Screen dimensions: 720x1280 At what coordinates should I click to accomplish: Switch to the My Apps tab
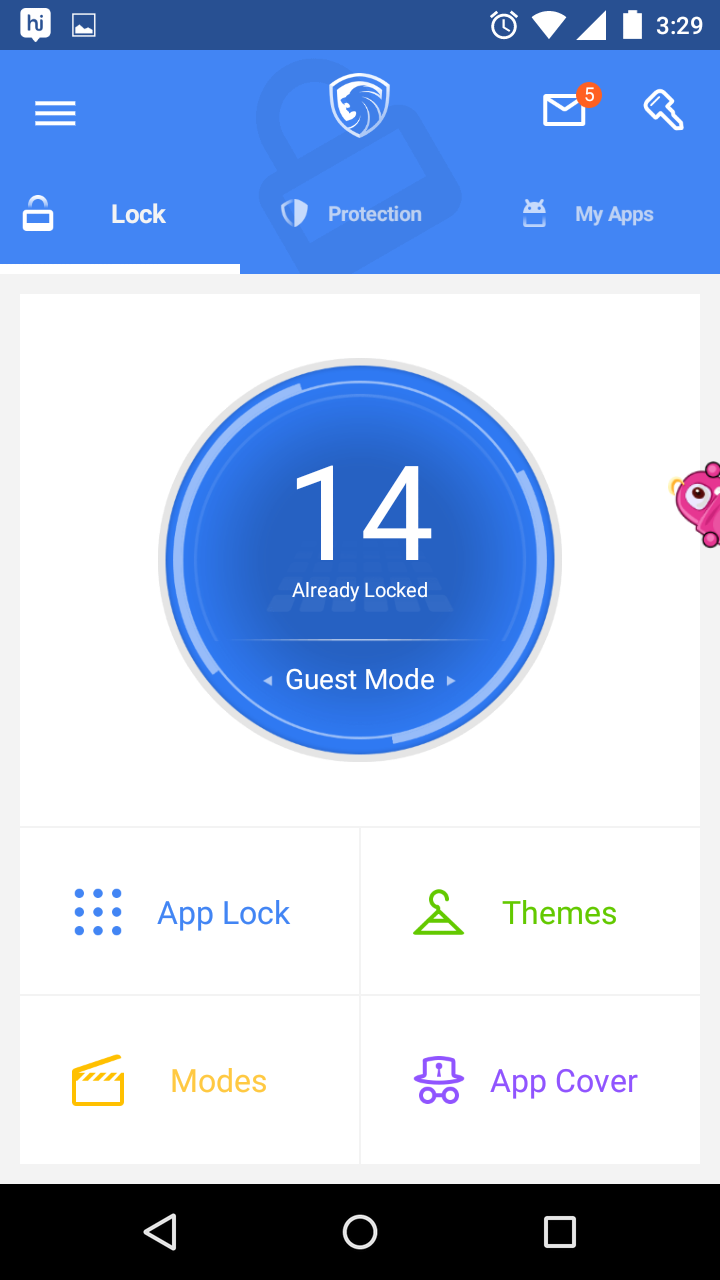[x=590, y=214]
